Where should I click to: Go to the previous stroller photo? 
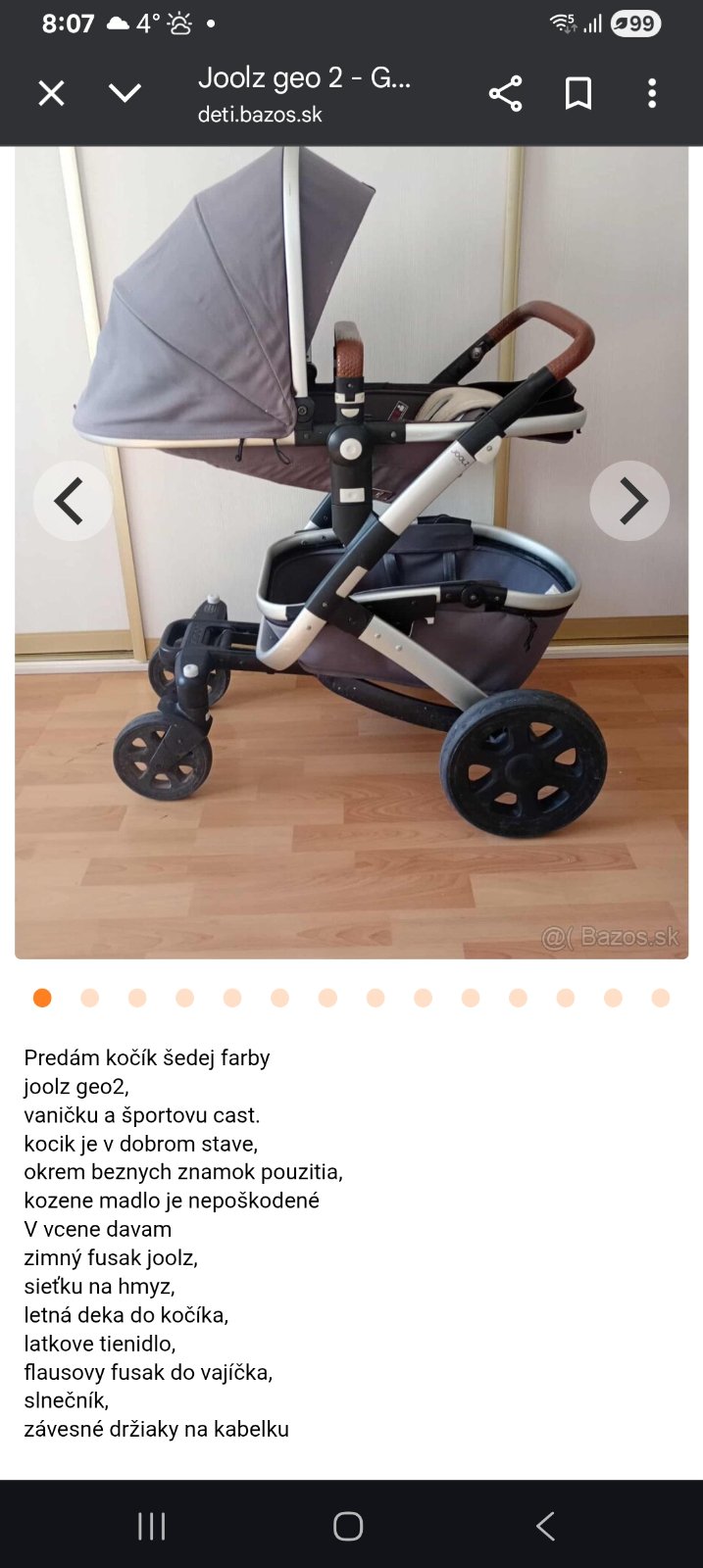pyautogui.click(x=73, y=501)
